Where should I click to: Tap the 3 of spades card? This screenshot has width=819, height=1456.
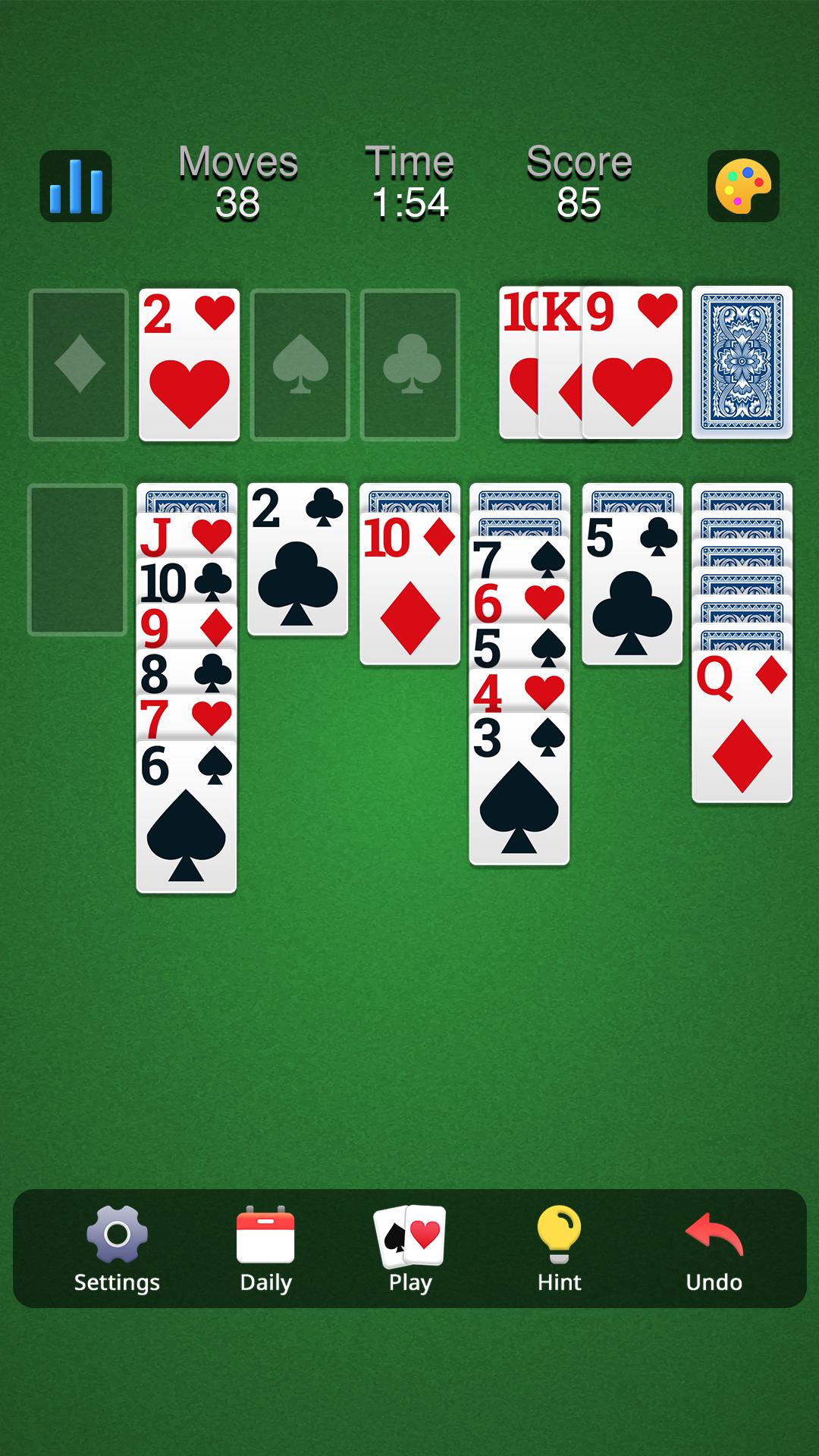click(x=519, y=789)
